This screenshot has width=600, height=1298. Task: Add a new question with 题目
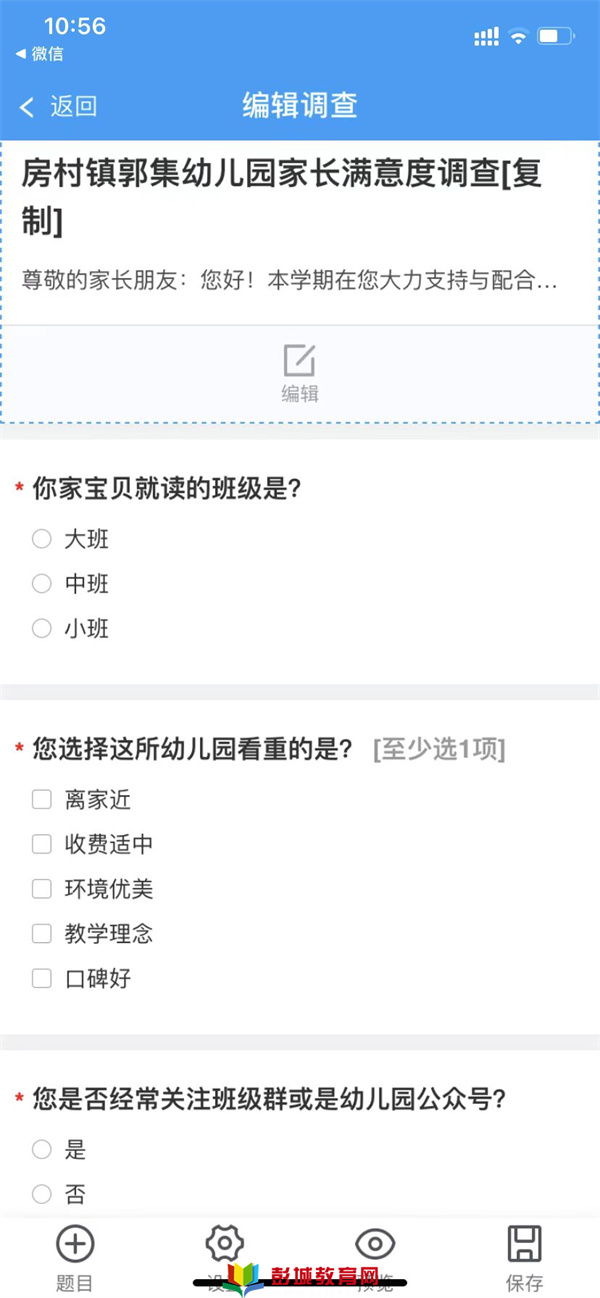tap(75, 1258)
